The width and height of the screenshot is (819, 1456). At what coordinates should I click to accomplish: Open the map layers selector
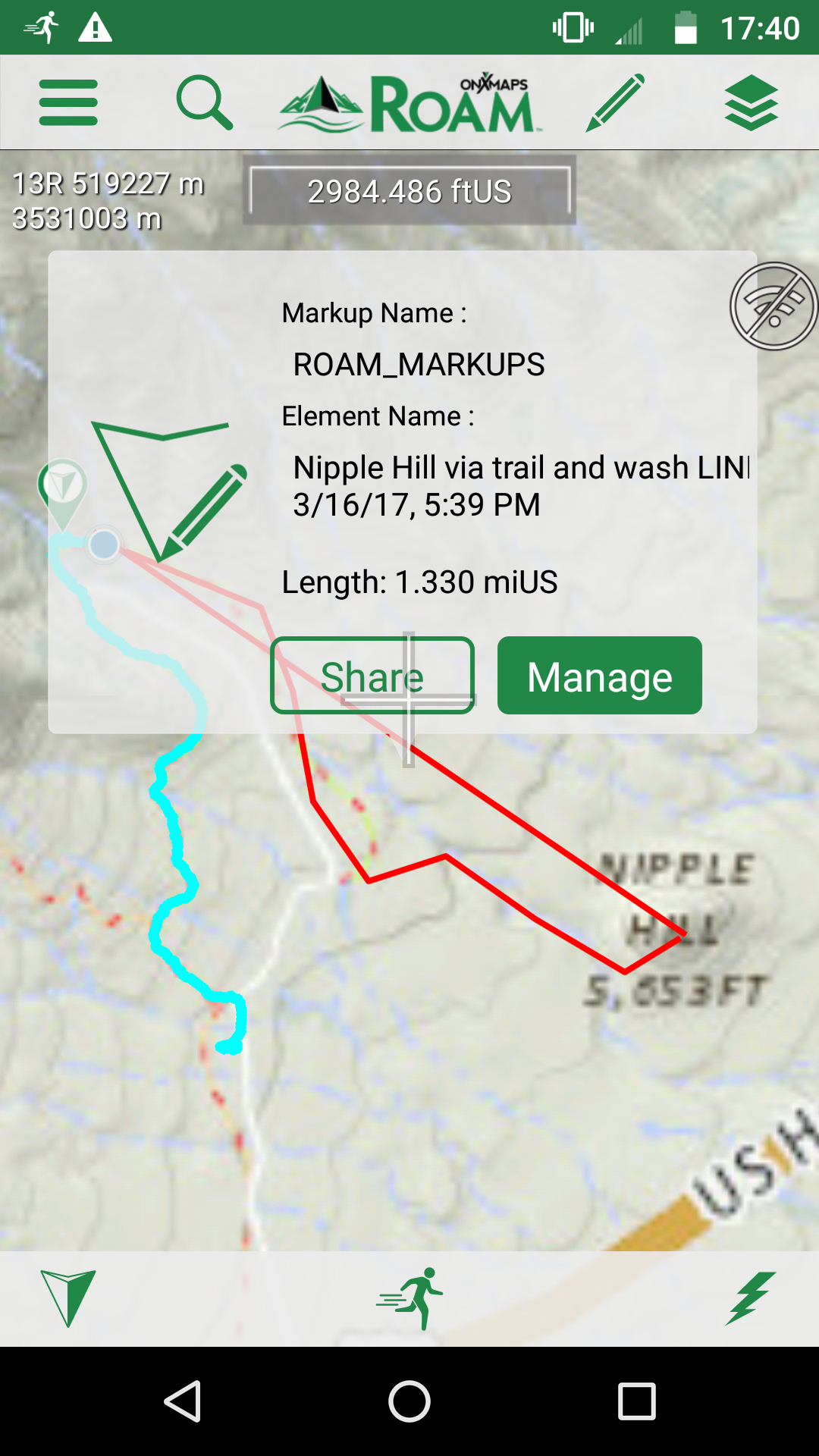[x=751, y=102]
